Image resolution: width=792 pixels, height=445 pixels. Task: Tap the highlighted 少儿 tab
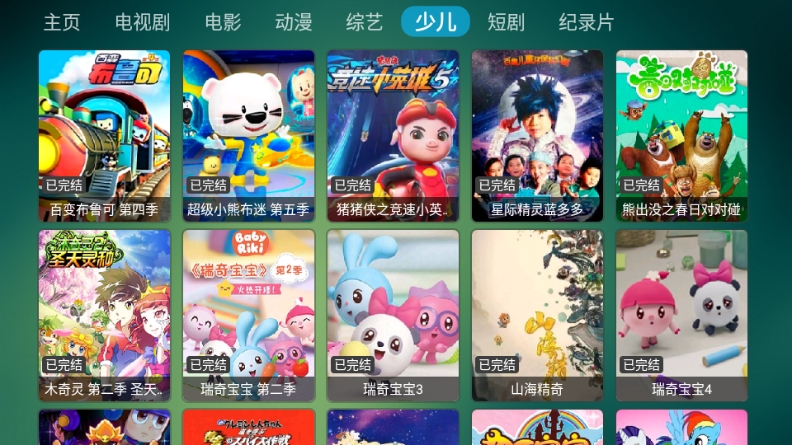436,22
